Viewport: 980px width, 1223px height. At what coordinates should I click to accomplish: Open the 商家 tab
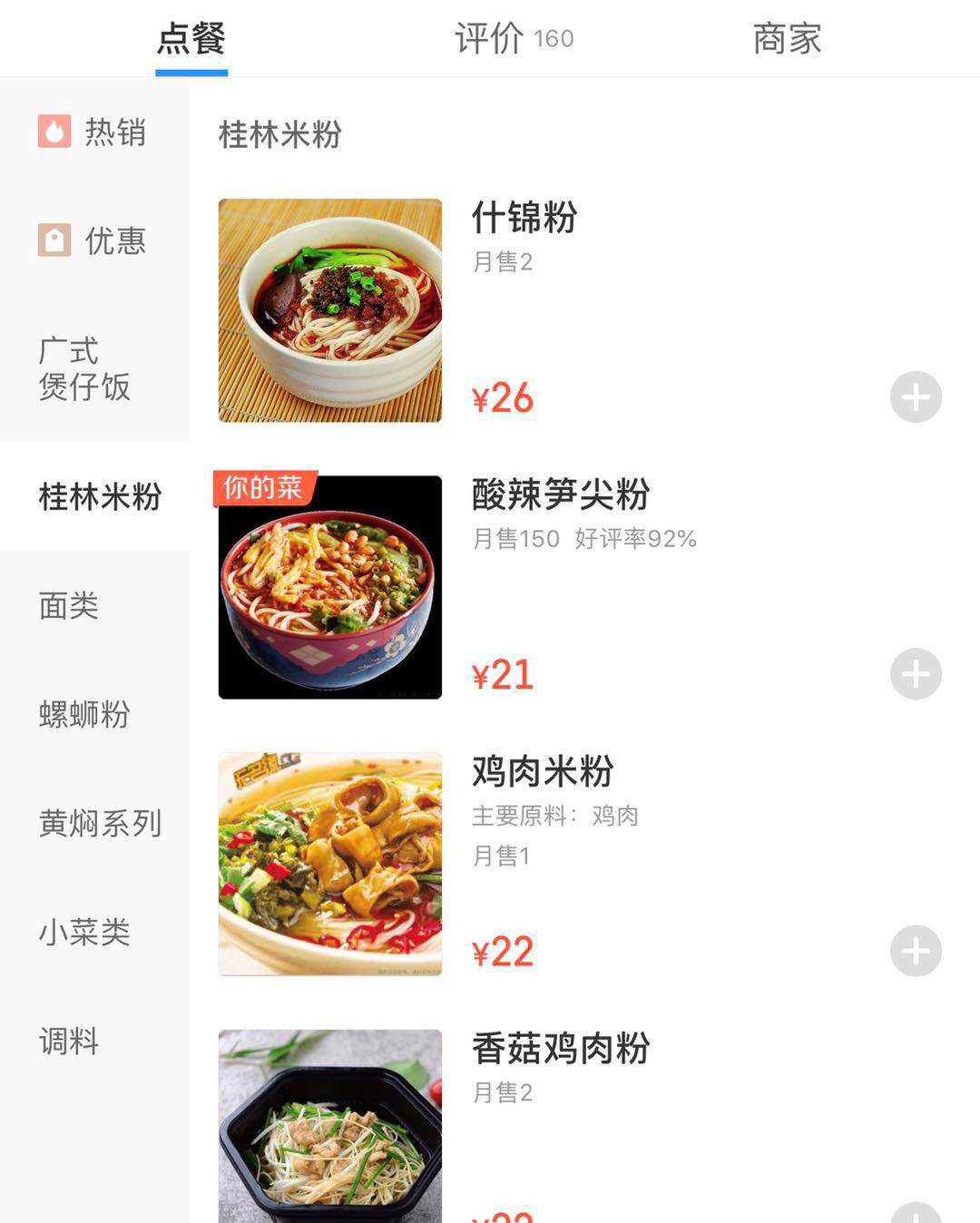[x=785, y=38]
